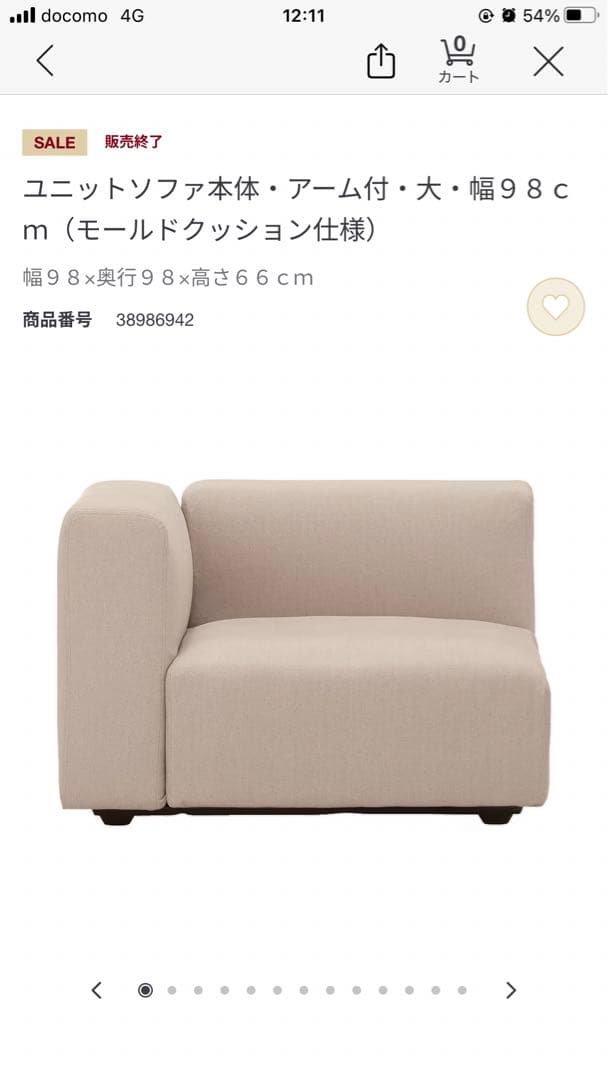Open the sofa product photo
This screenshot has height=1080, width=608.
click(304, 652)
